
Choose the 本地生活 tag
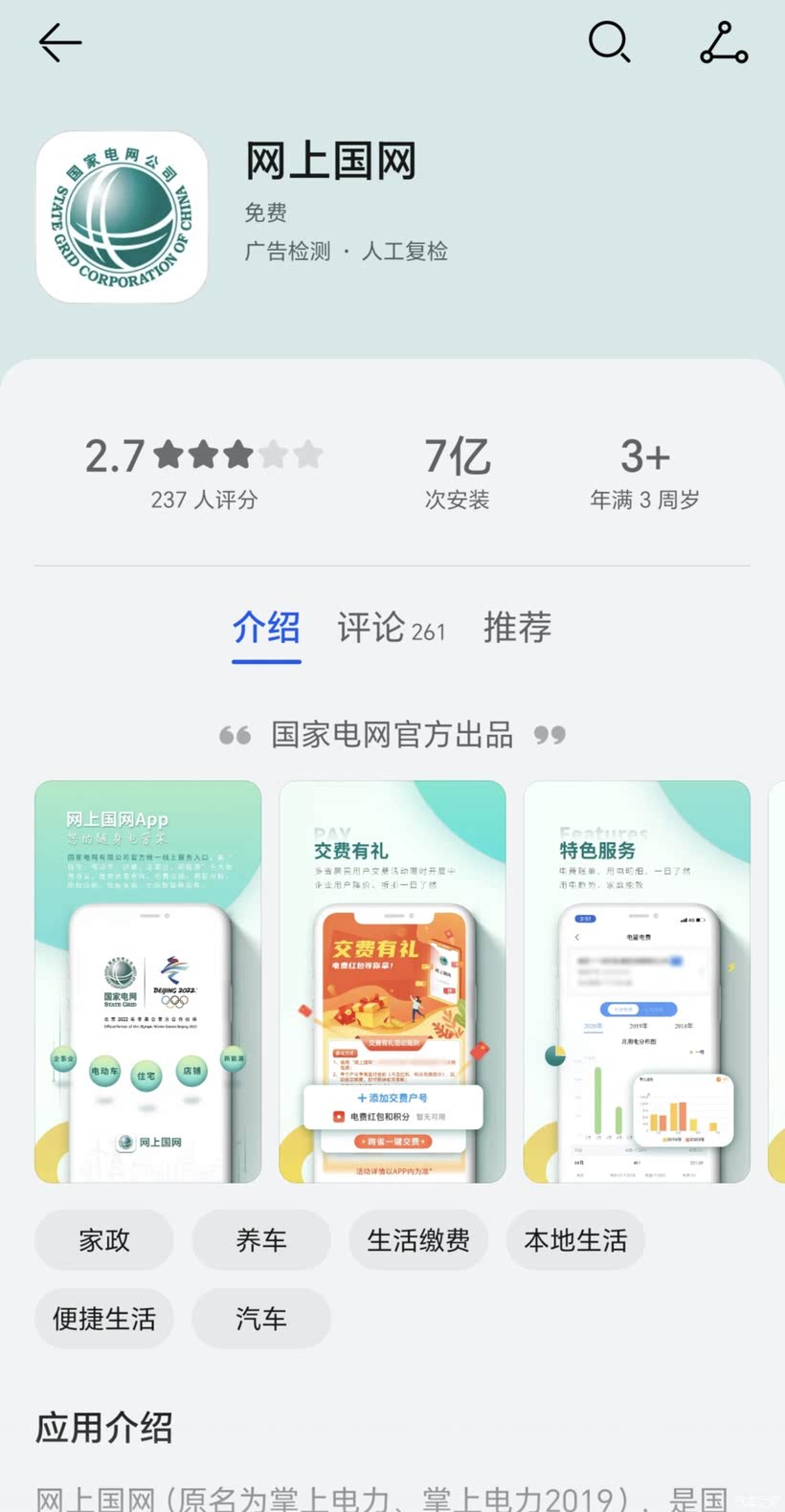[x=575, y=1240]
